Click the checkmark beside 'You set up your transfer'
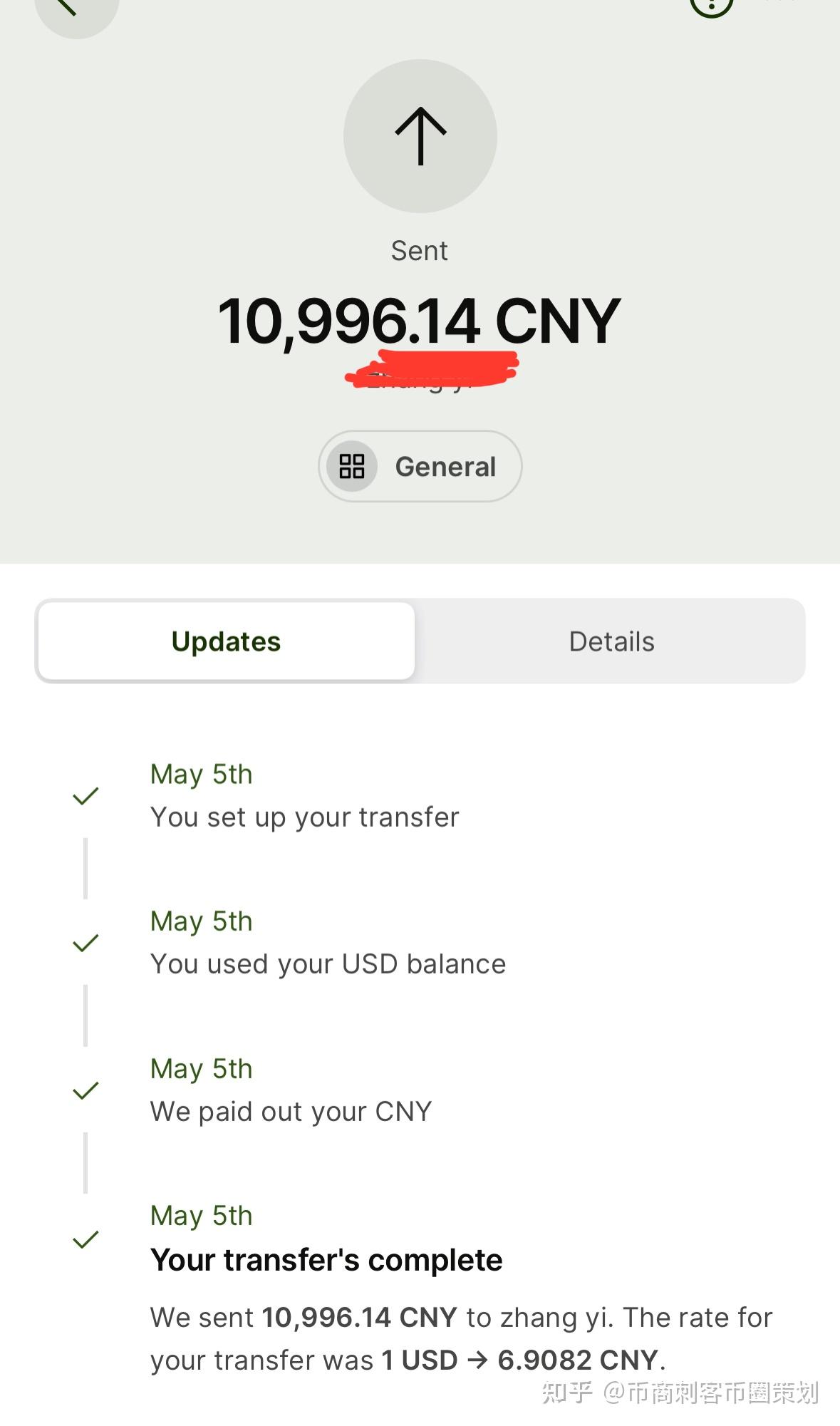The width and height of the screenshot is (840, 1426). click(85, 795)
